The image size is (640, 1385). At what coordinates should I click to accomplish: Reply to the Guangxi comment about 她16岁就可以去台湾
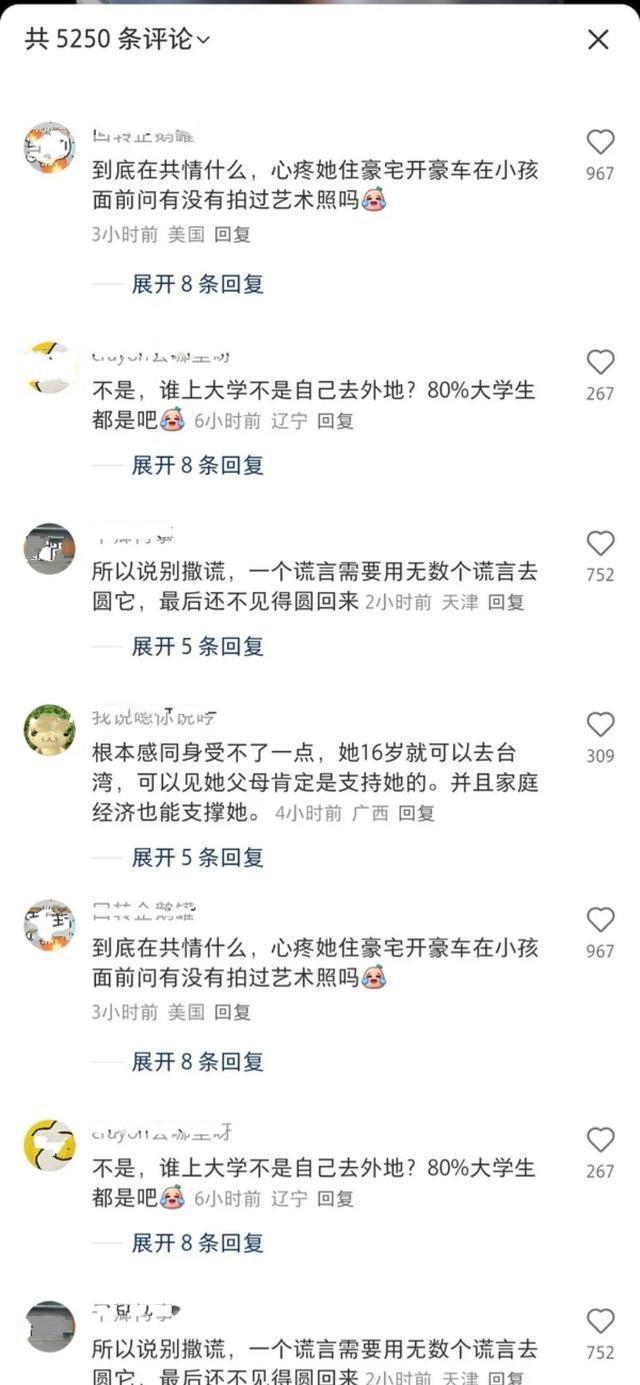coord(416,813)
